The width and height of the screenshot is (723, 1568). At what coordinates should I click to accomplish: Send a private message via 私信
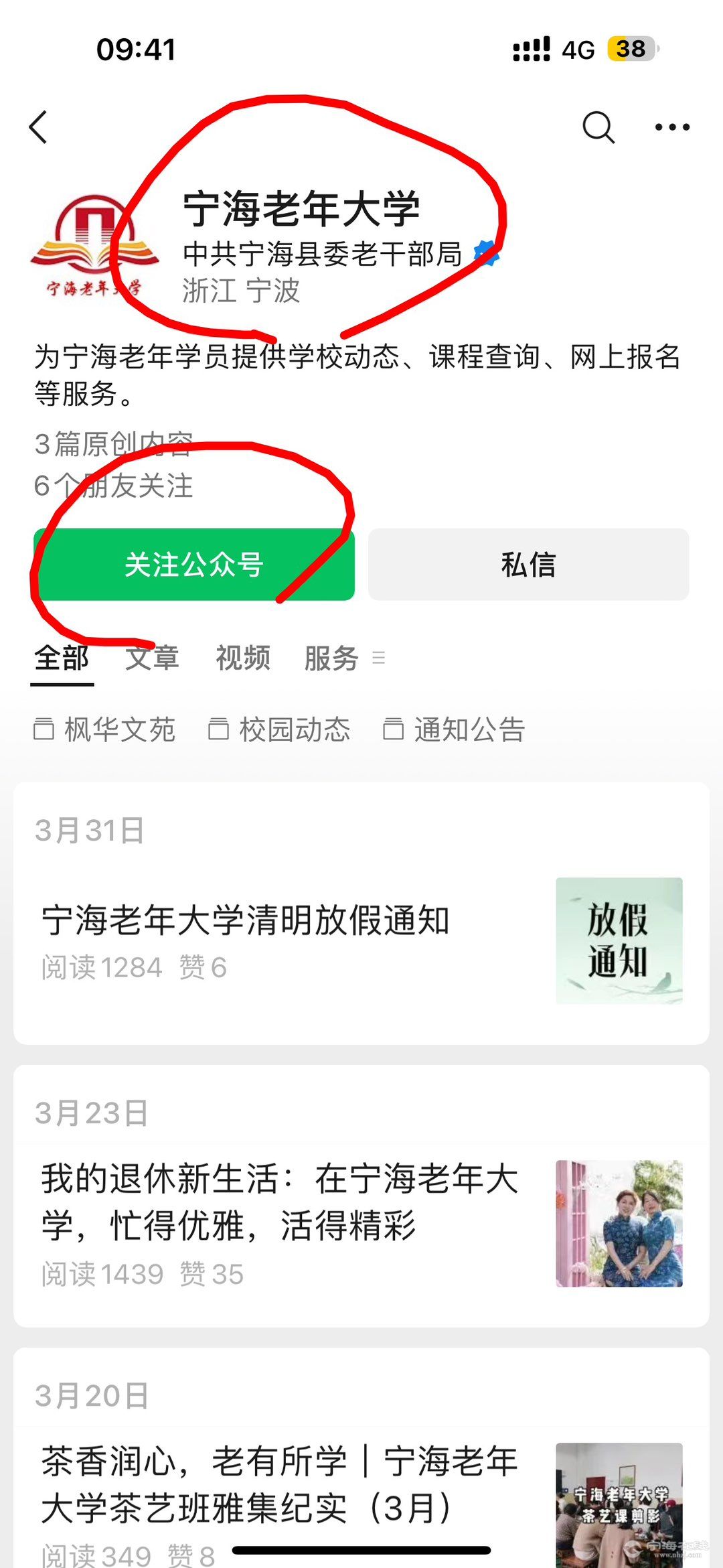pos(528,565)
